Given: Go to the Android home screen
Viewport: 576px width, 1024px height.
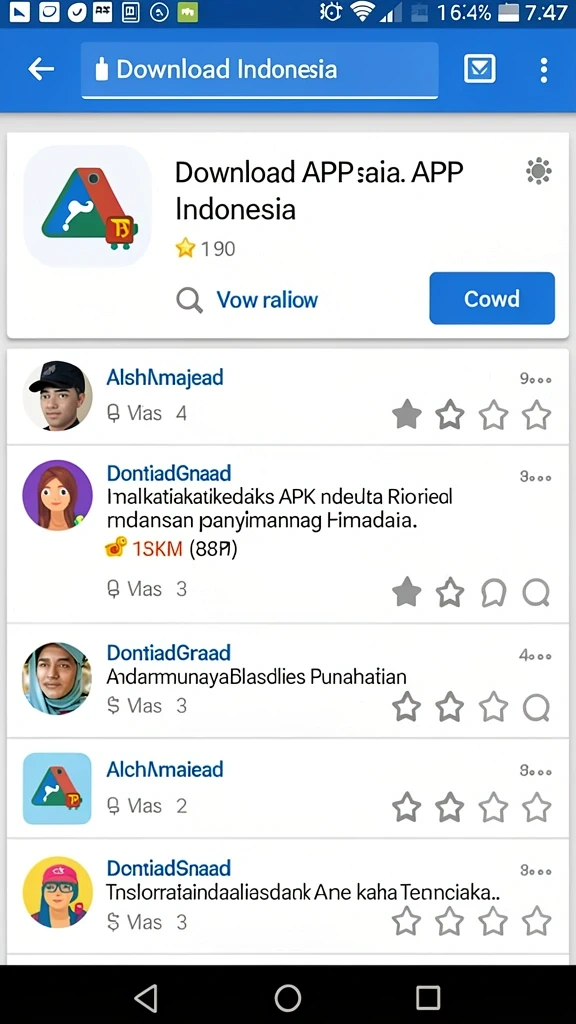Looking at the screenshot, I should tap(287, 997).
